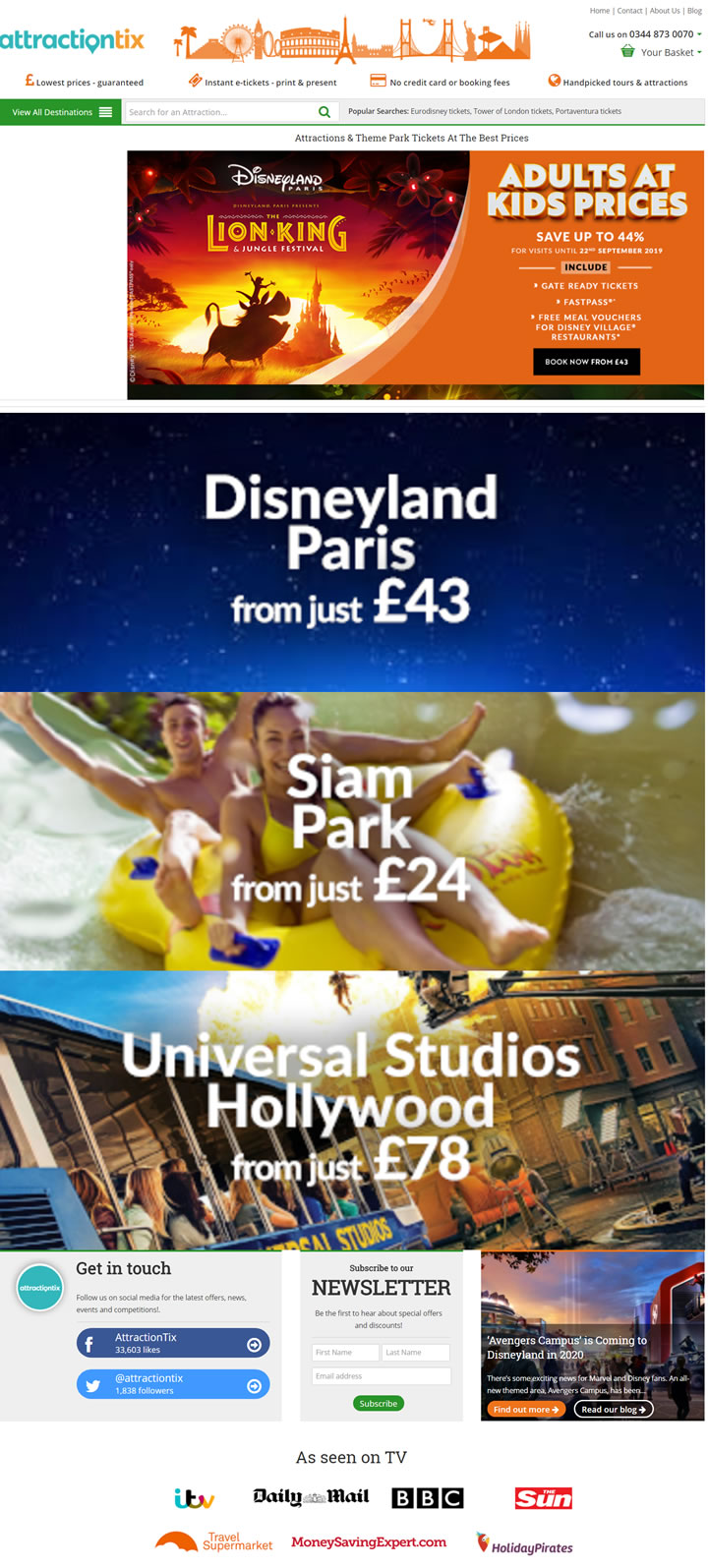The width and height of the screenshot is (708, 1568).
Task: Open View All Destinations menu
Action: click(61, 112)
